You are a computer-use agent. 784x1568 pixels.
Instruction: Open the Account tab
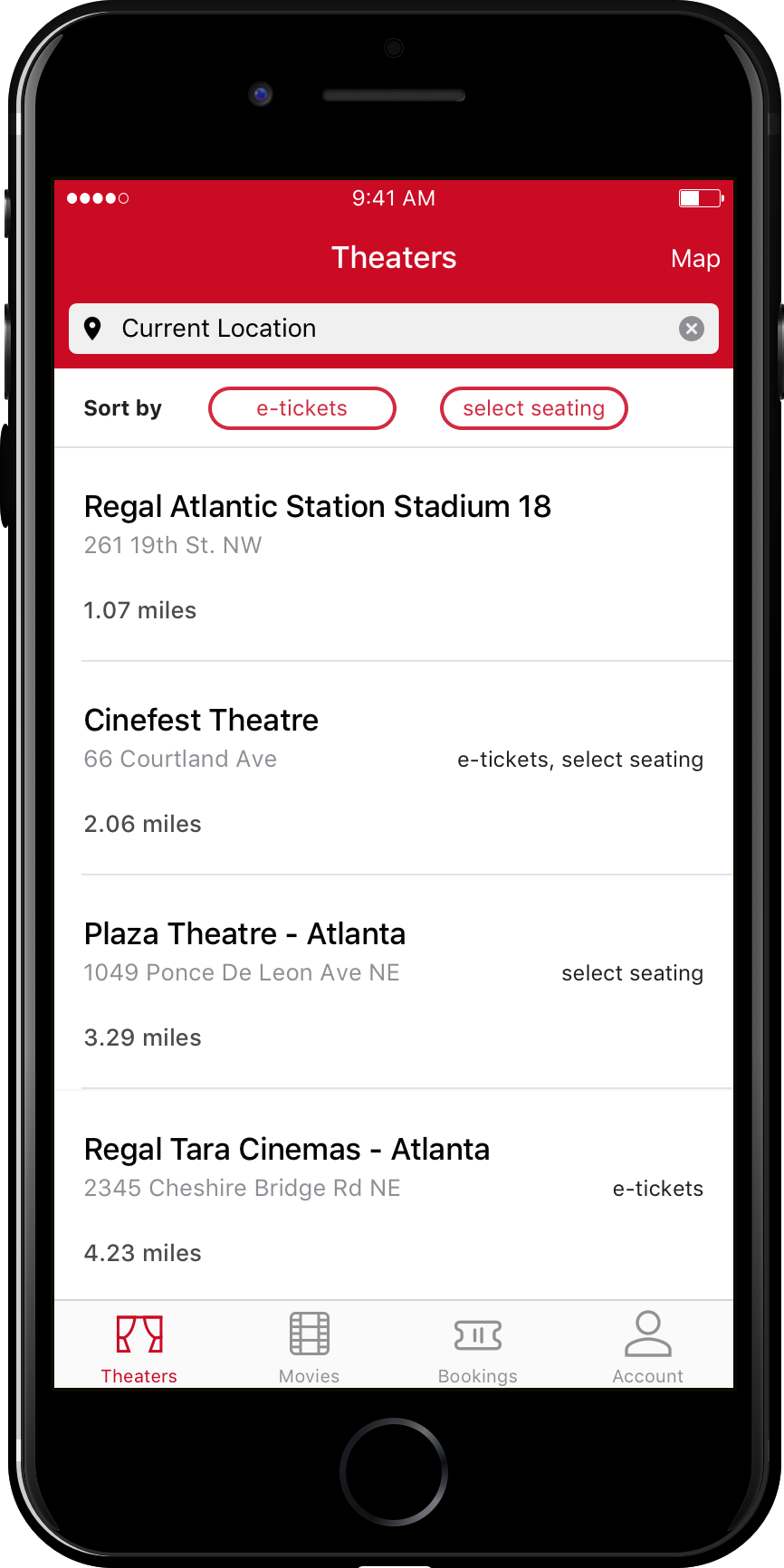(647, 1347)
